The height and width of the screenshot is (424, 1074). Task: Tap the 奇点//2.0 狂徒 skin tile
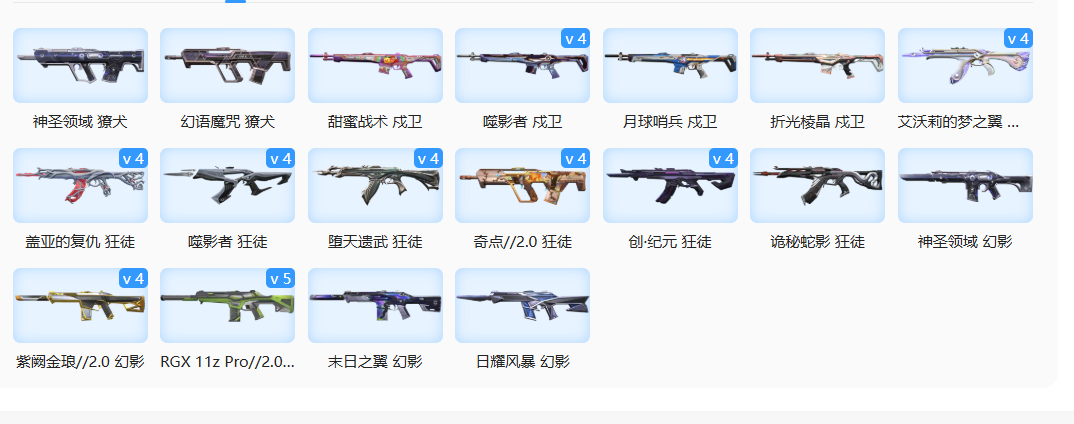coord(522,186)
